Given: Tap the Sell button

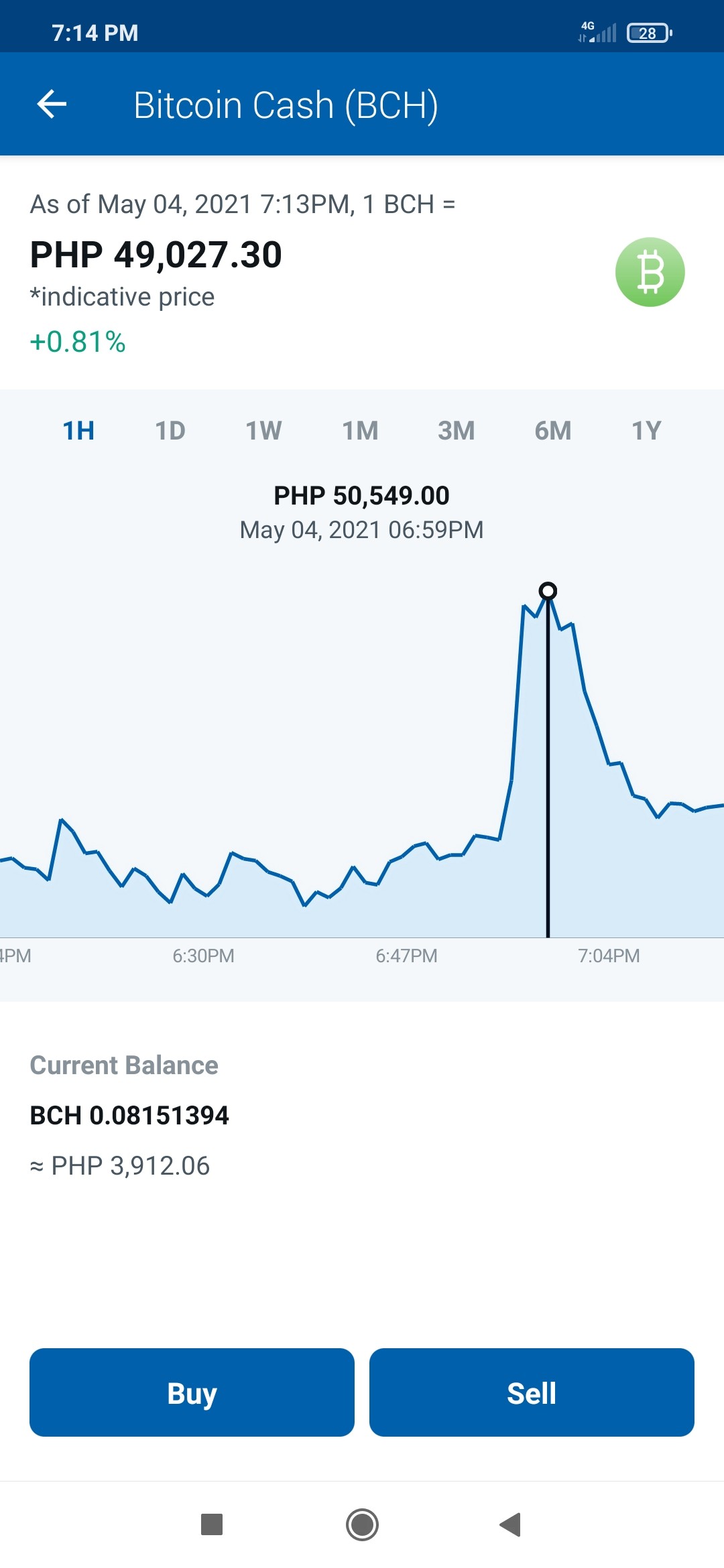Looking at the screenshot, I should point(532,1392).
